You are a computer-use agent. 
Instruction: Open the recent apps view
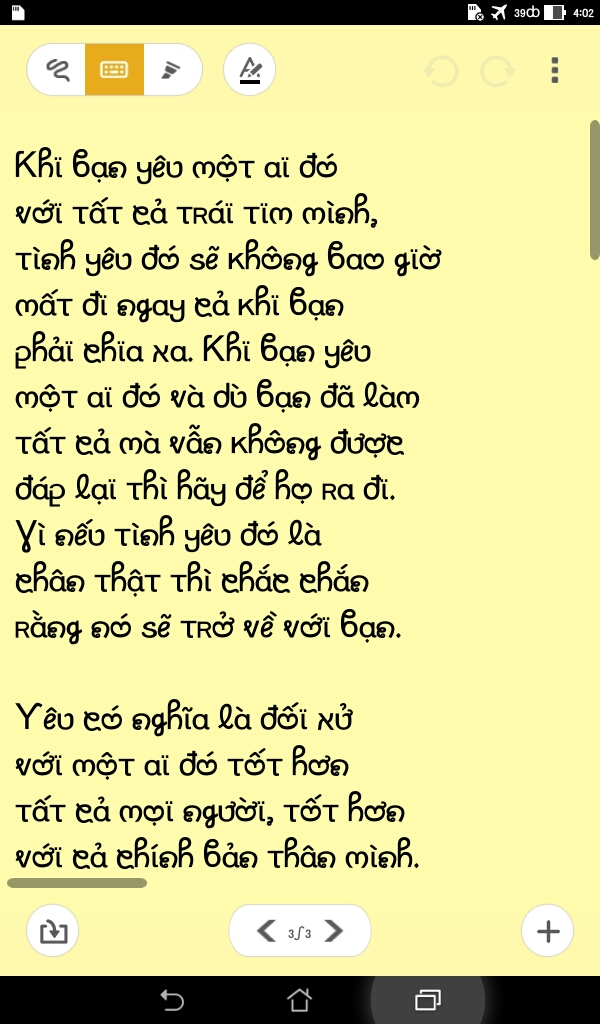pos(428,999)
